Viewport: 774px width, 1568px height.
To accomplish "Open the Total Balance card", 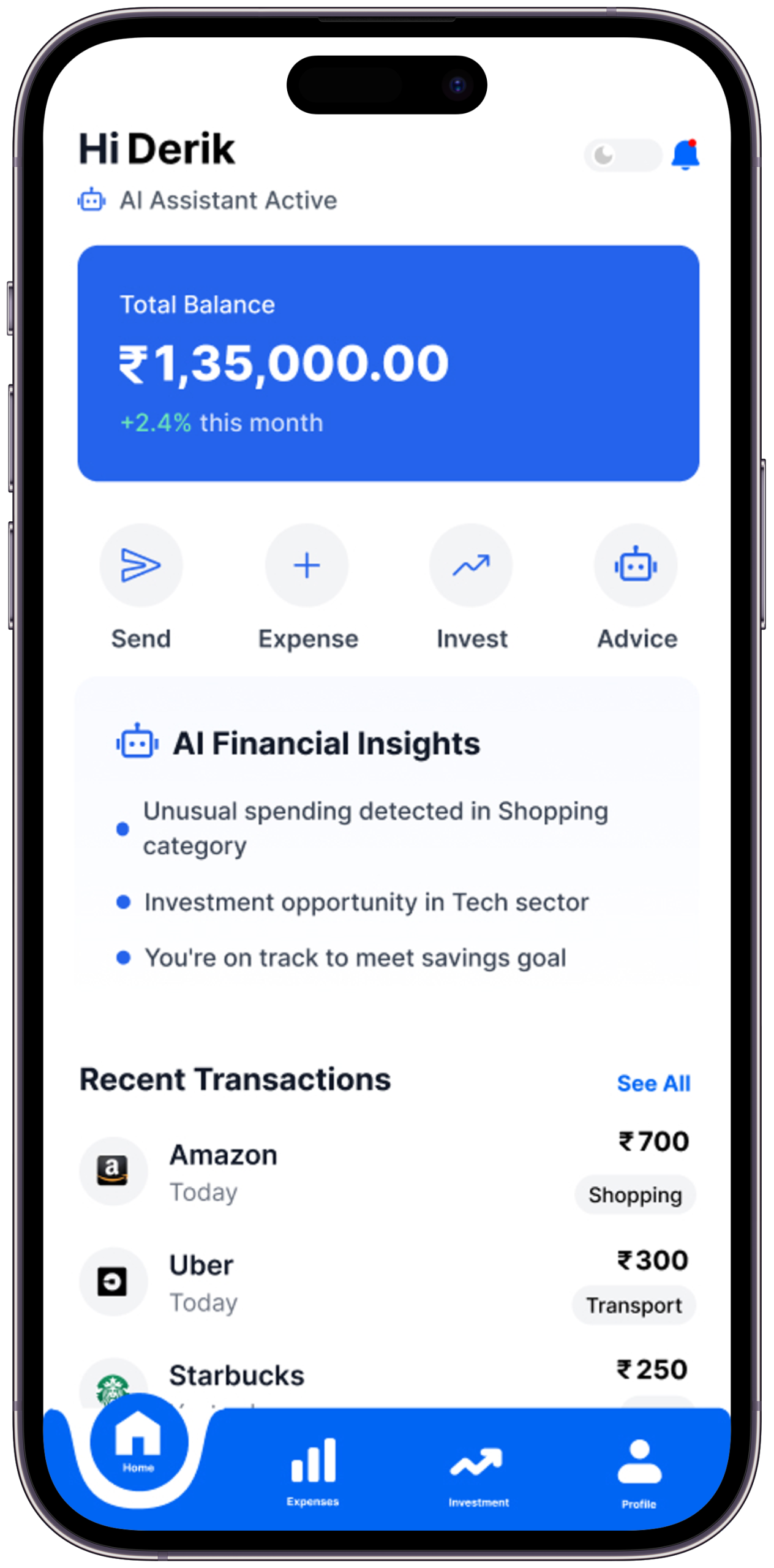I will click(388, 363).
